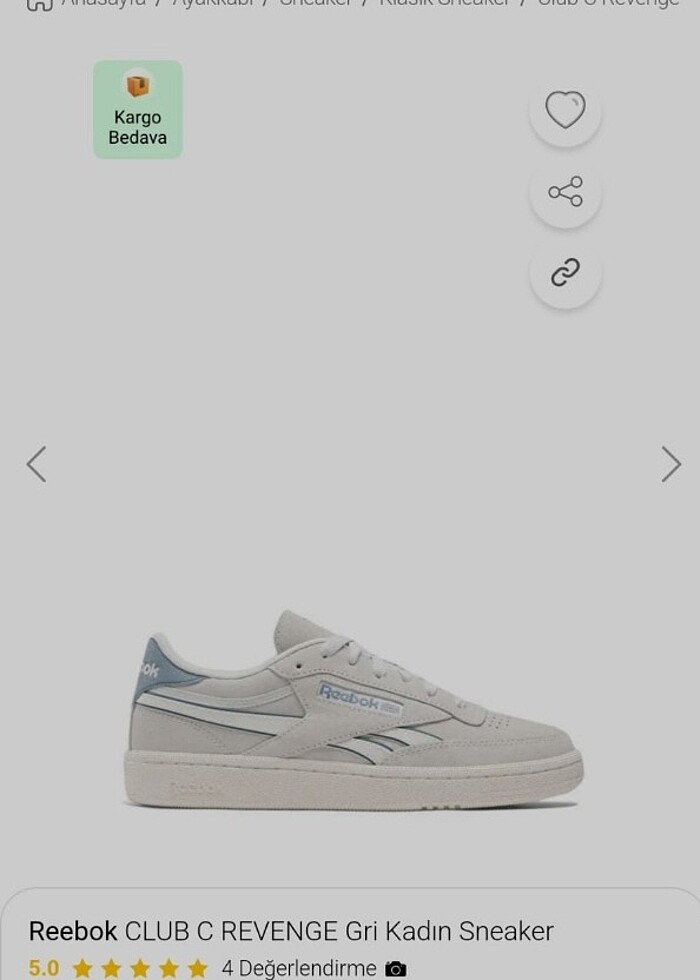Add the sneaker to favorites with heart
The image size is (700, 980).
pyautogui.click(x=565, y=110)
